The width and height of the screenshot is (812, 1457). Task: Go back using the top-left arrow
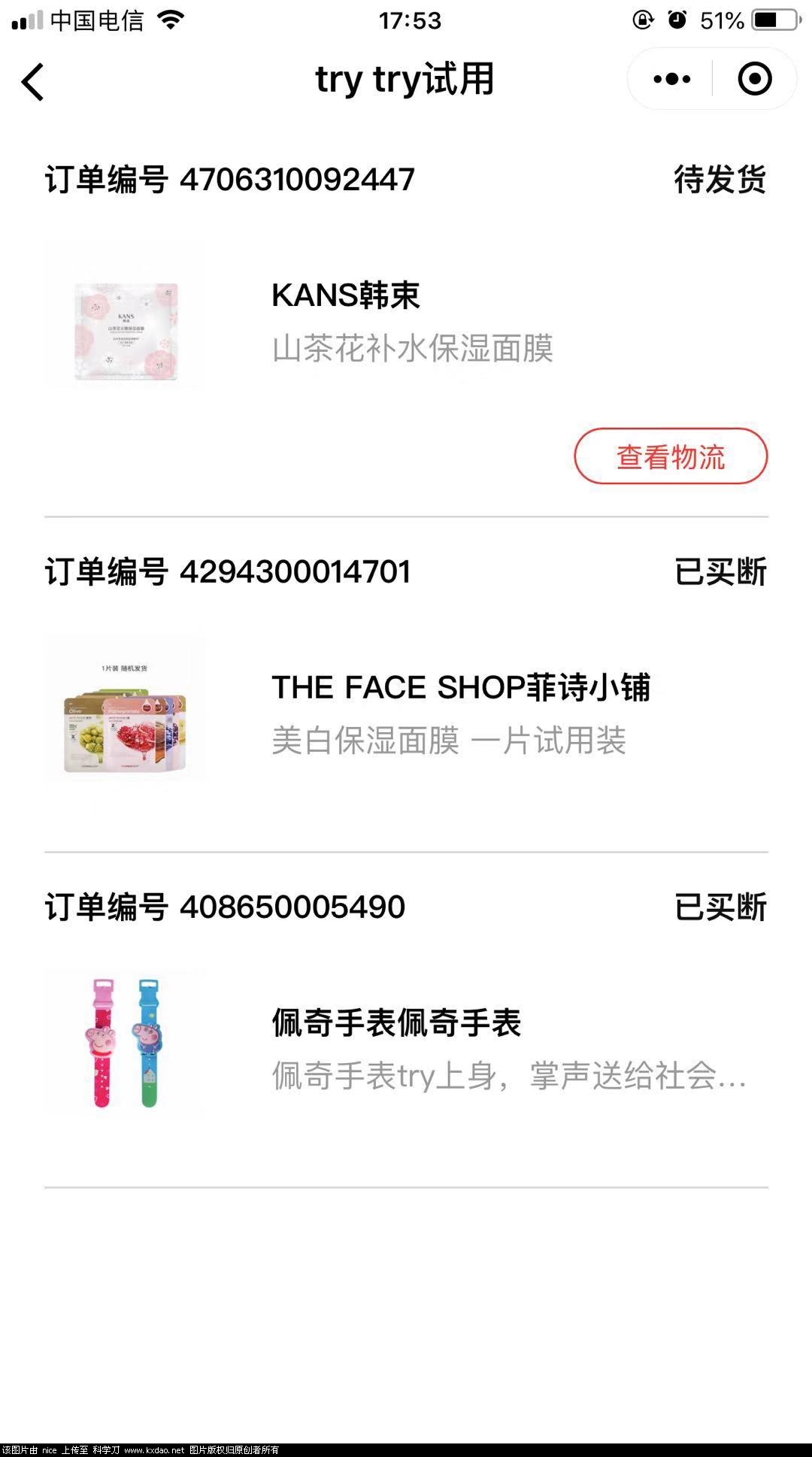33,81
